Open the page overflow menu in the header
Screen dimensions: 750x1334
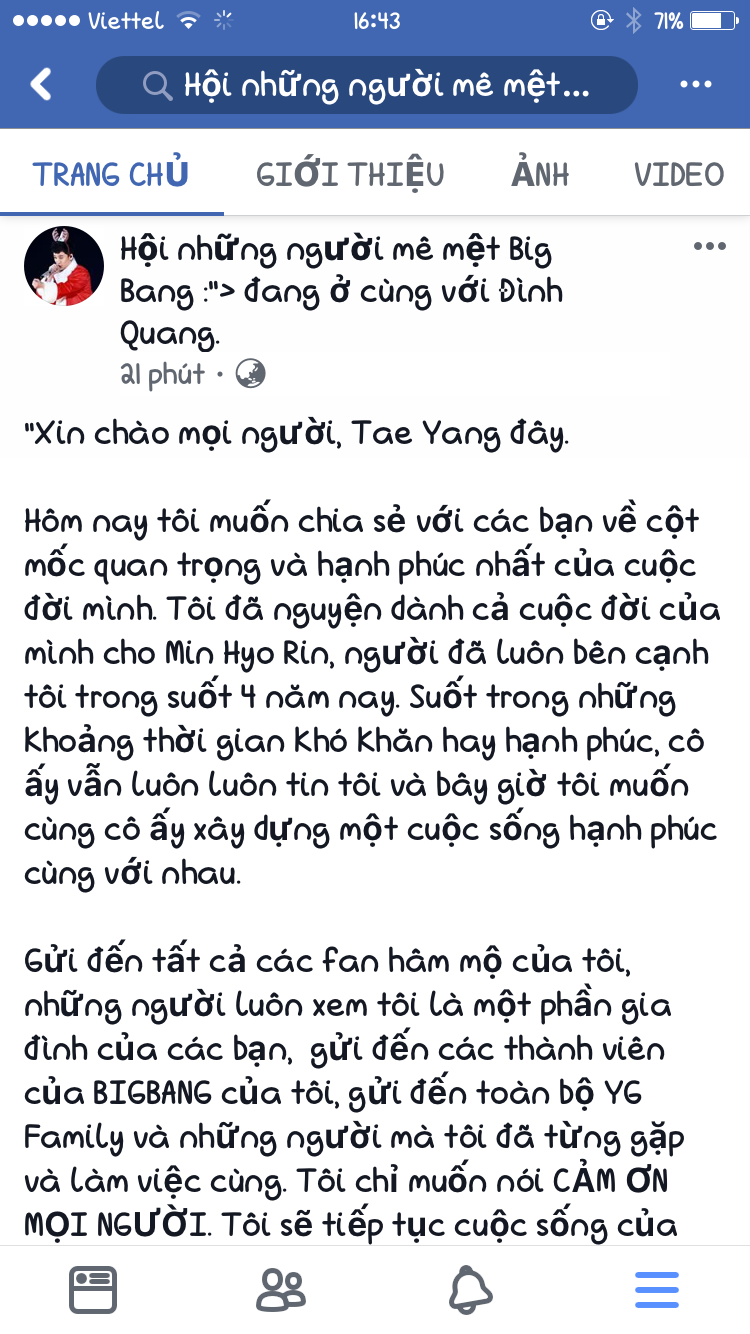tap(696, 85)
